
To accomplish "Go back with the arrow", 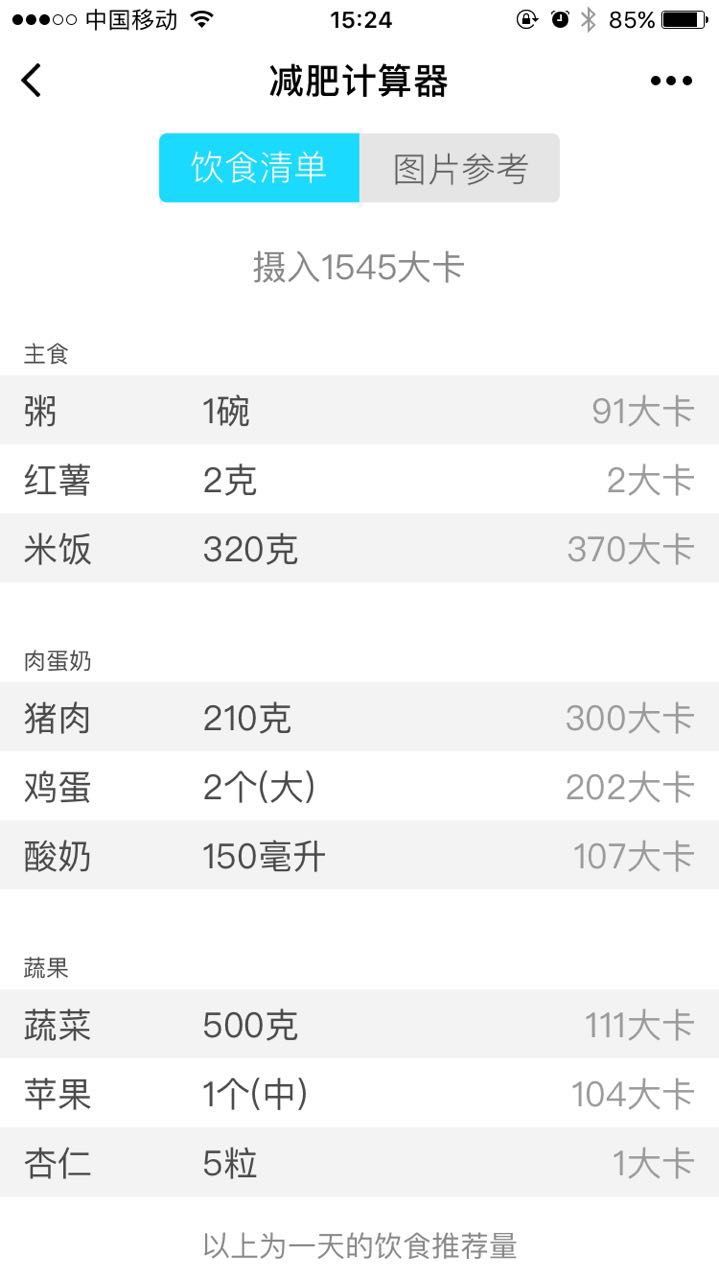I will point(32,80).
